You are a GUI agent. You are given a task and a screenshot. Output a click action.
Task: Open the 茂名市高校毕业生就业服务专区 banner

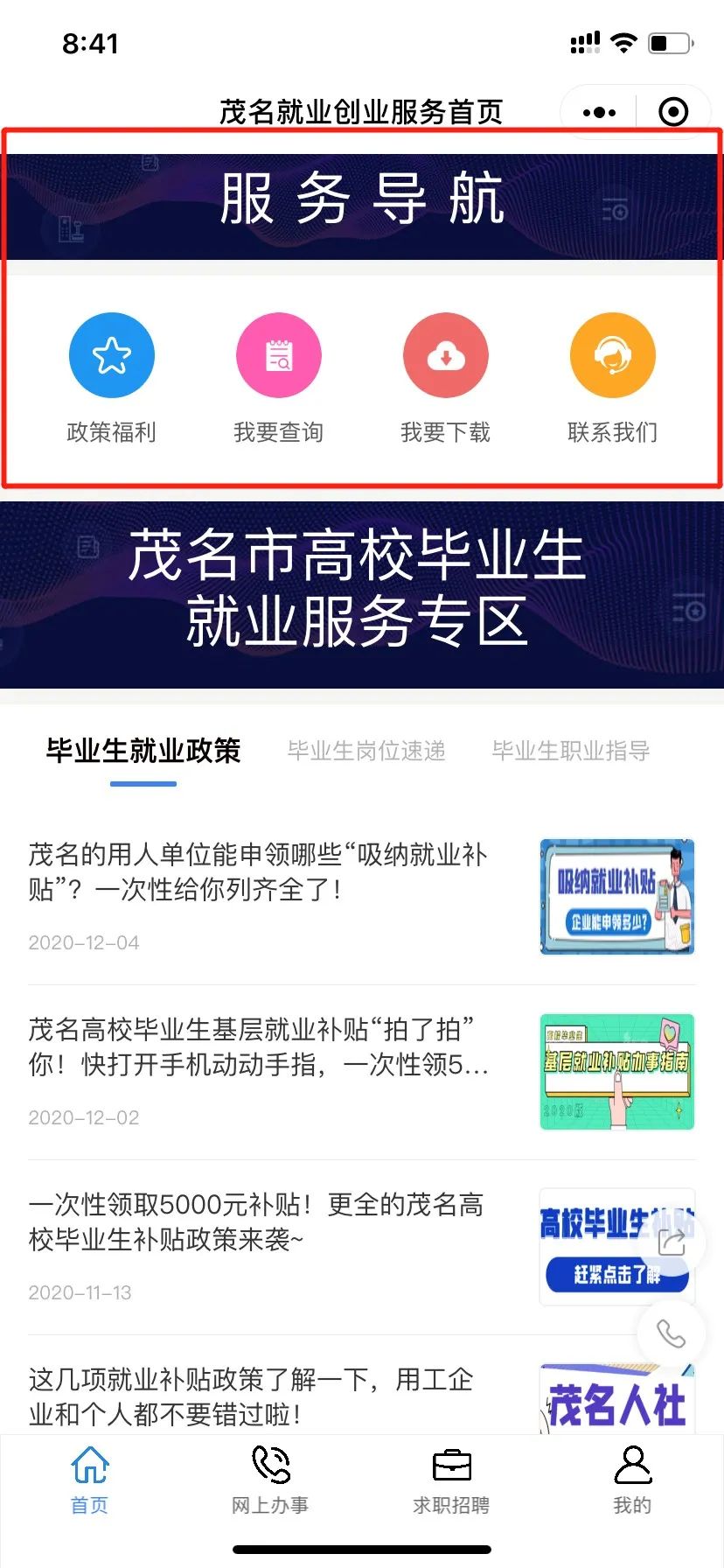tap(362, 595)
